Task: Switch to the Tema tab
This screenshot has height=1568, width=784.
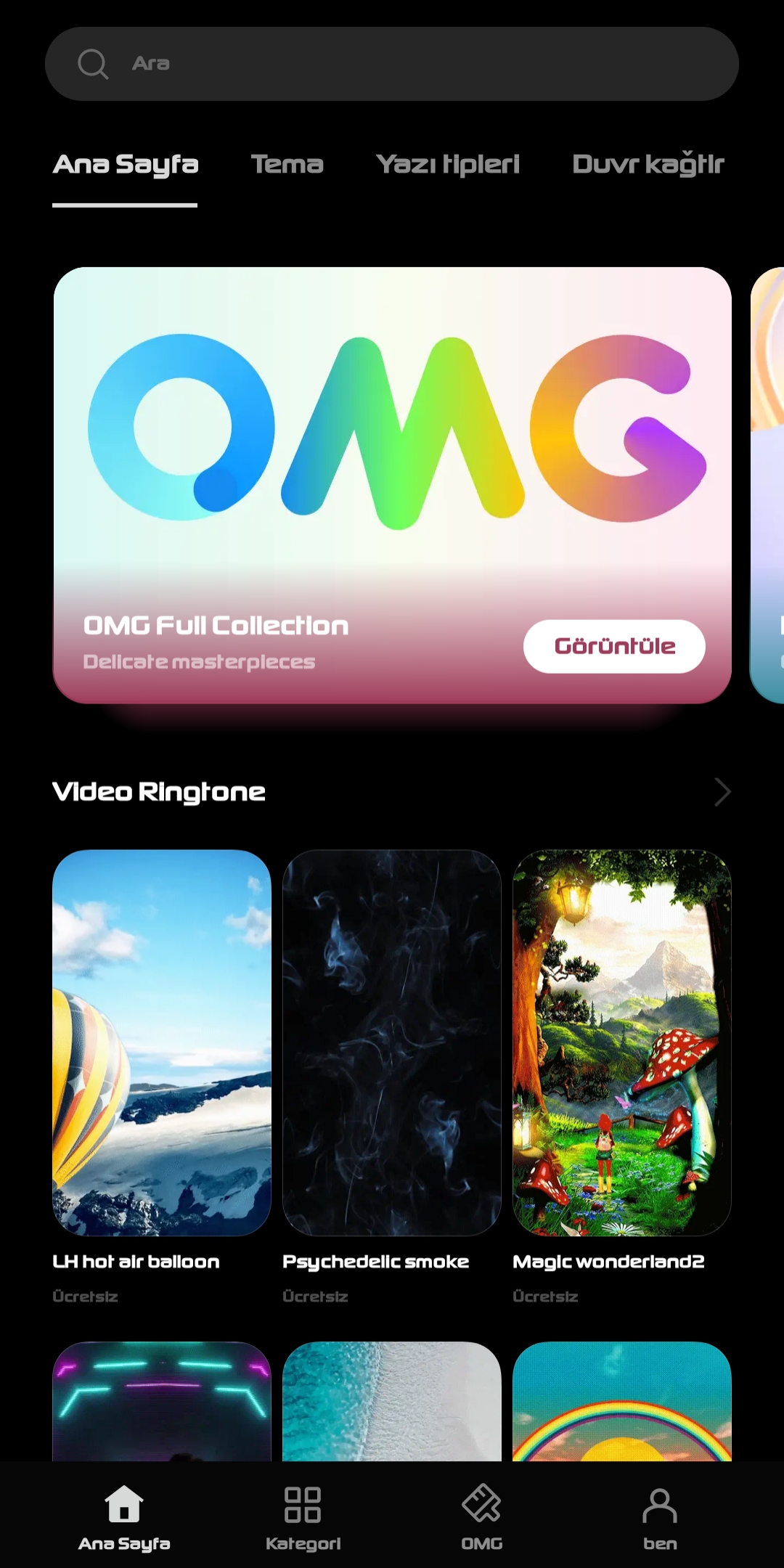Action: pyautogui.click(x=287, y=165)
